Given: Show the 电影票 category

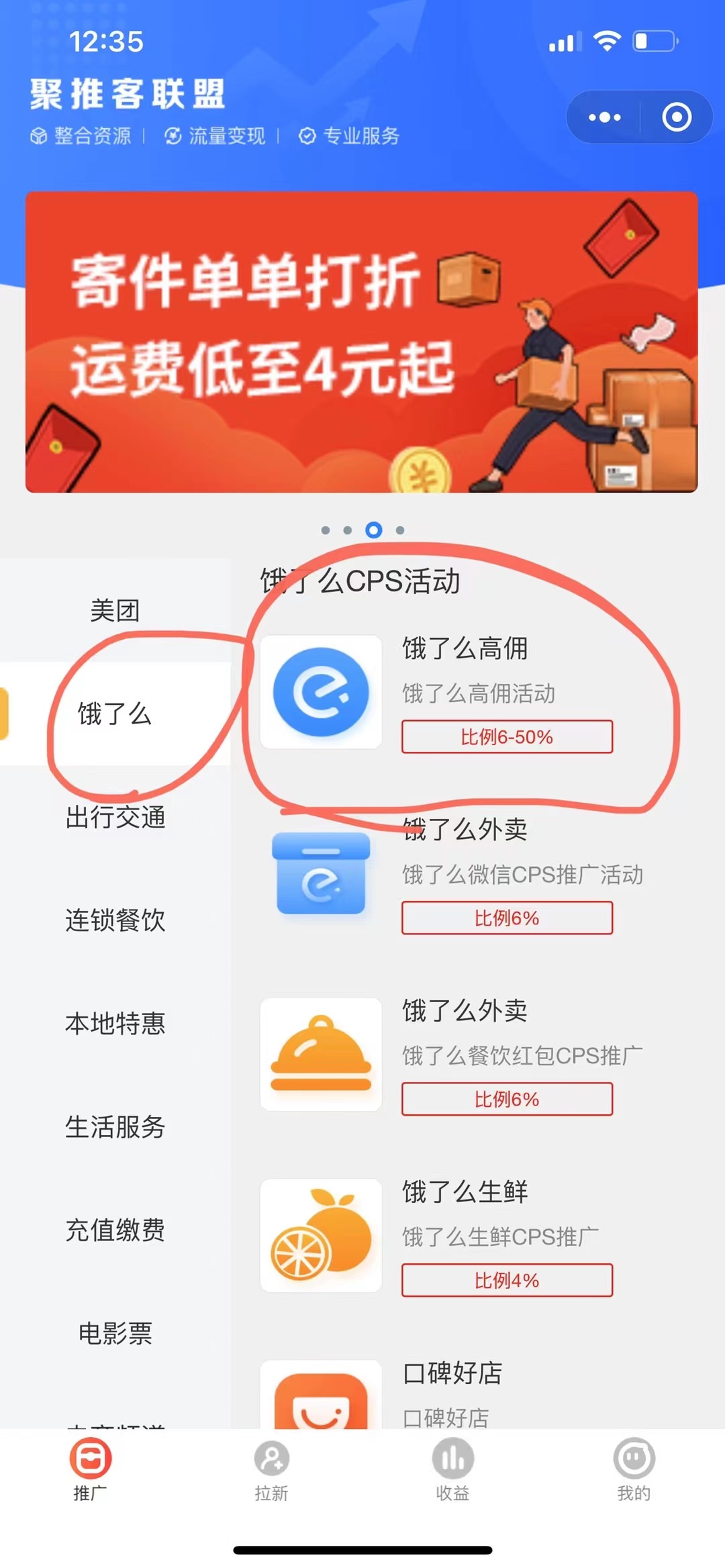Looking at the screenshot, I should [x=115, y=1334].
